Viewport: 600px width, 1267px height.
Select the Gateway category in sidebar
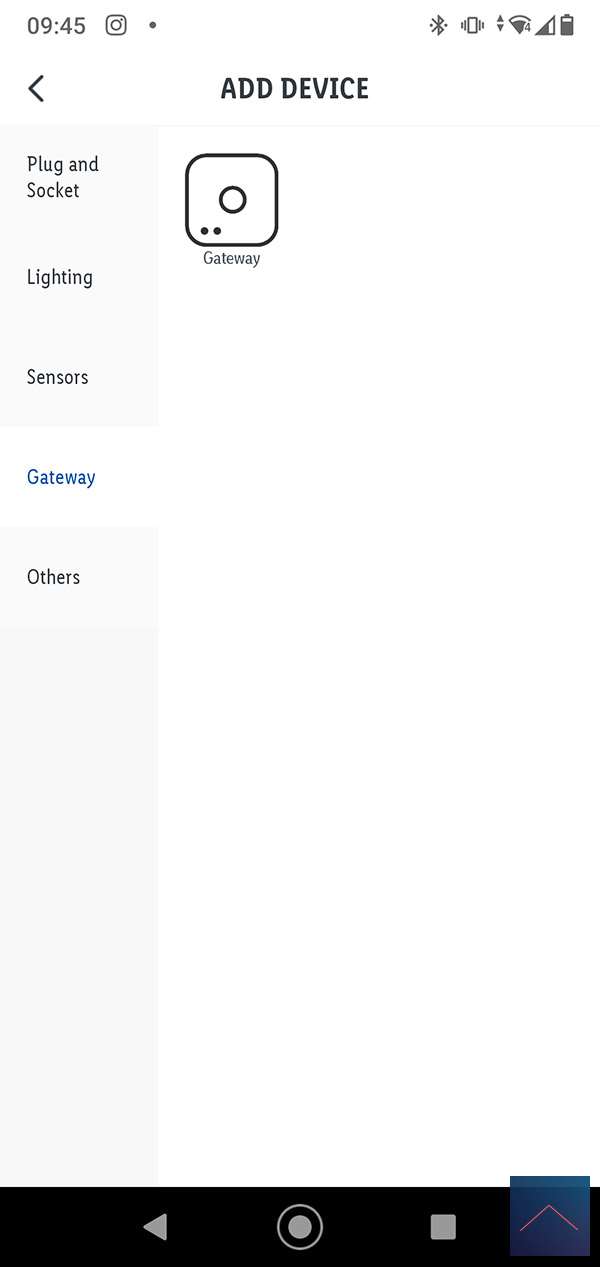61,477
